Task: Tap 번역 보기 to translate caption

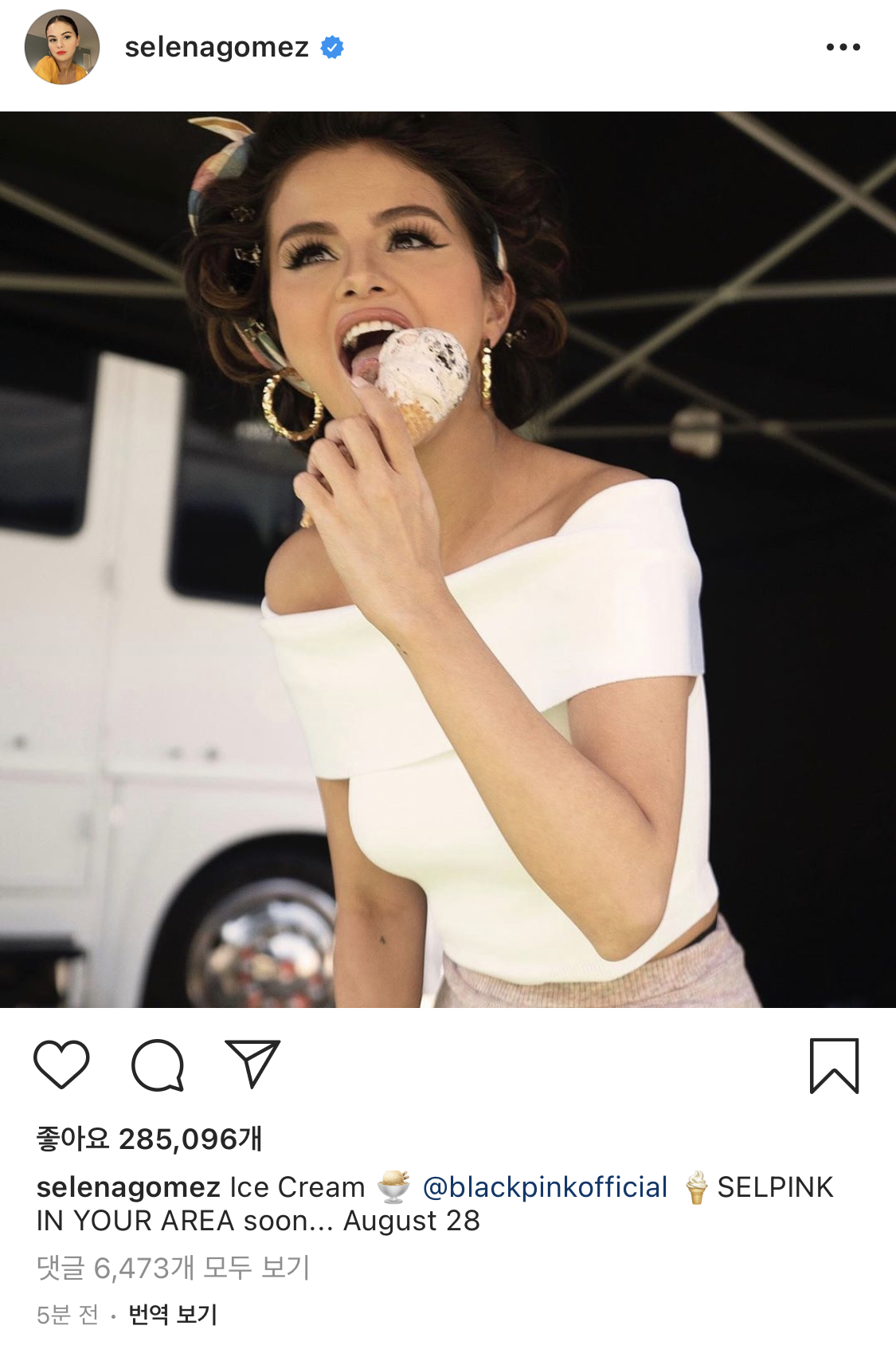Action: click(173, 1315)
